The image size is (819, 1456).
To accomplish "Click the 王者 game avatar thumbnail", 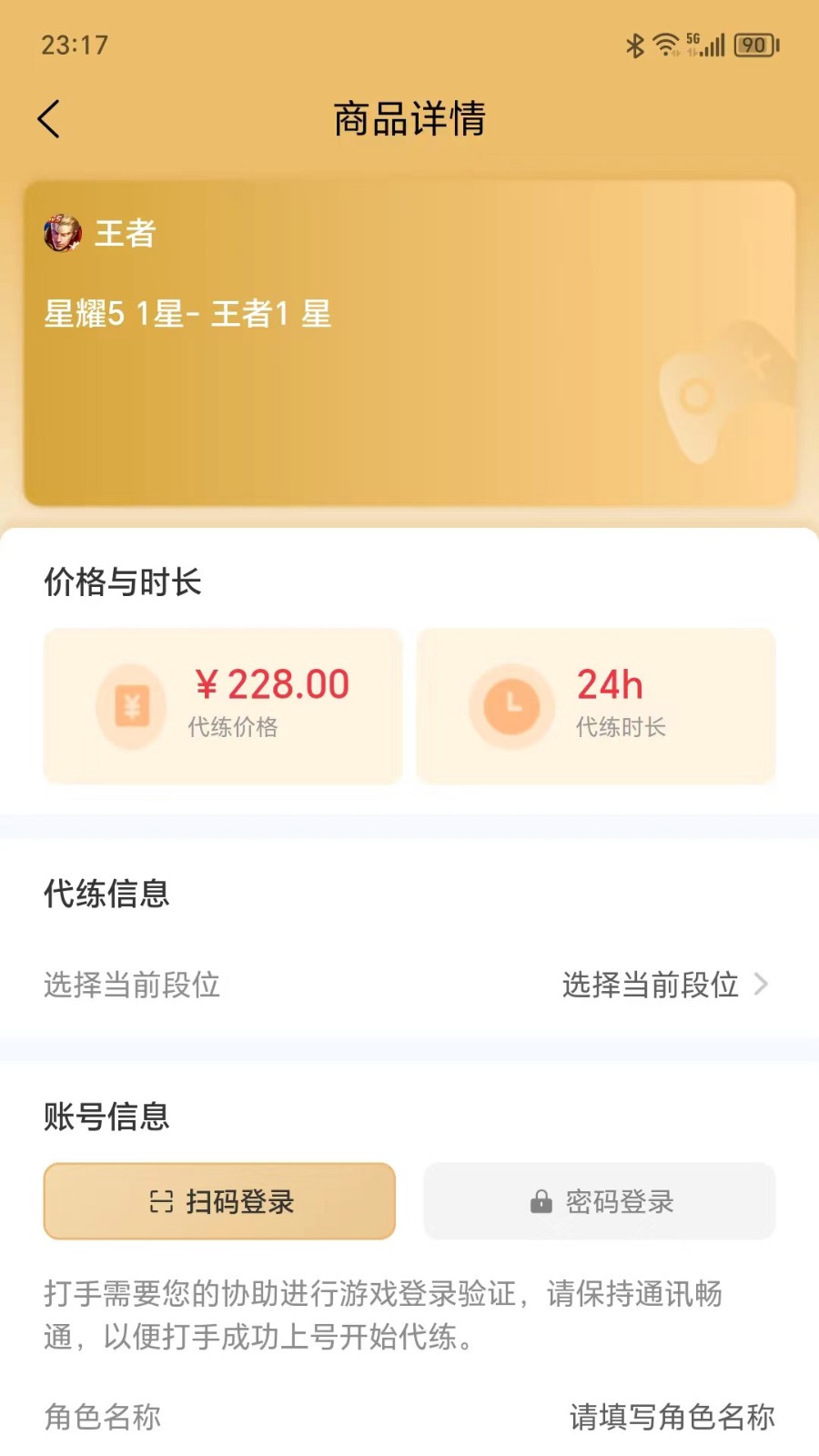I will [61, 234].
